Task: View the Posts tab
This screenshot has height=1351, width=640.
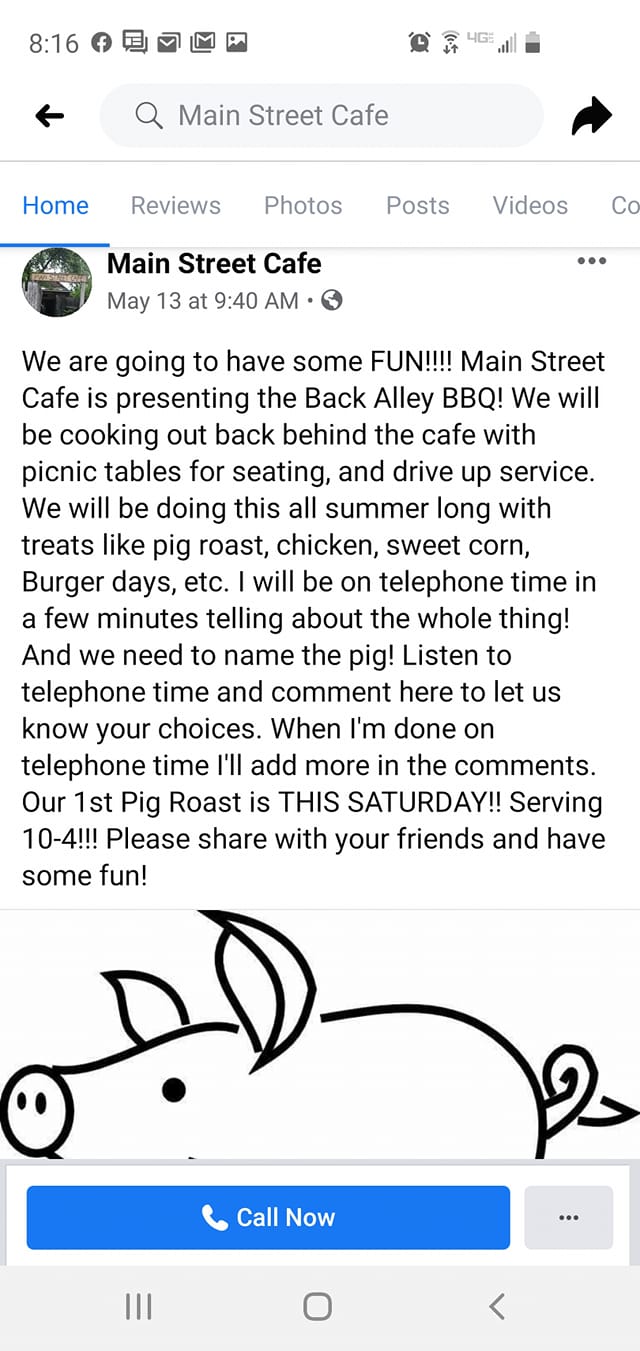Action: [417, 205]
